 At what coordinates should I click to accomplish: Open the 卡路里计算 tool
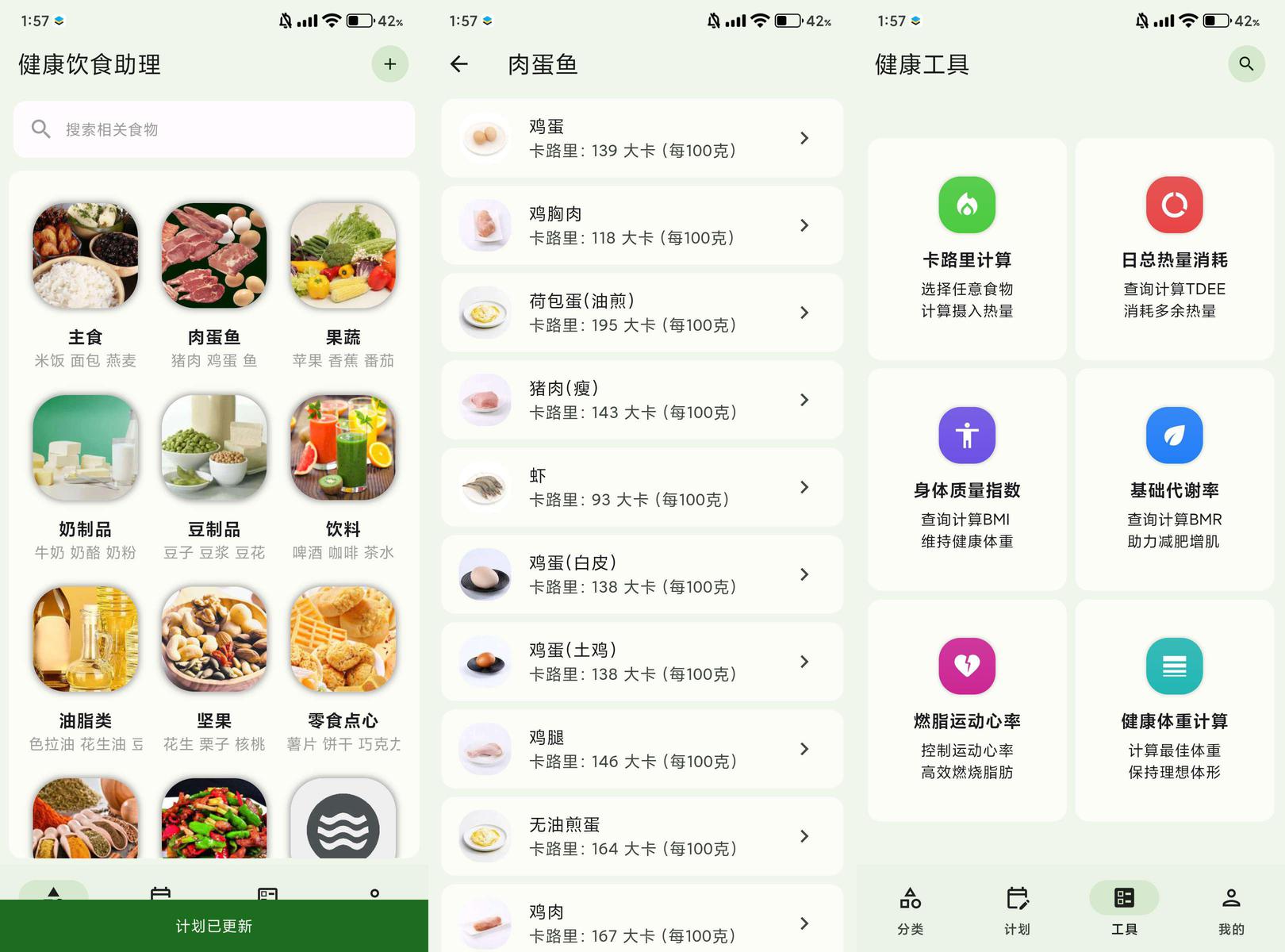(x=967, y=248)
